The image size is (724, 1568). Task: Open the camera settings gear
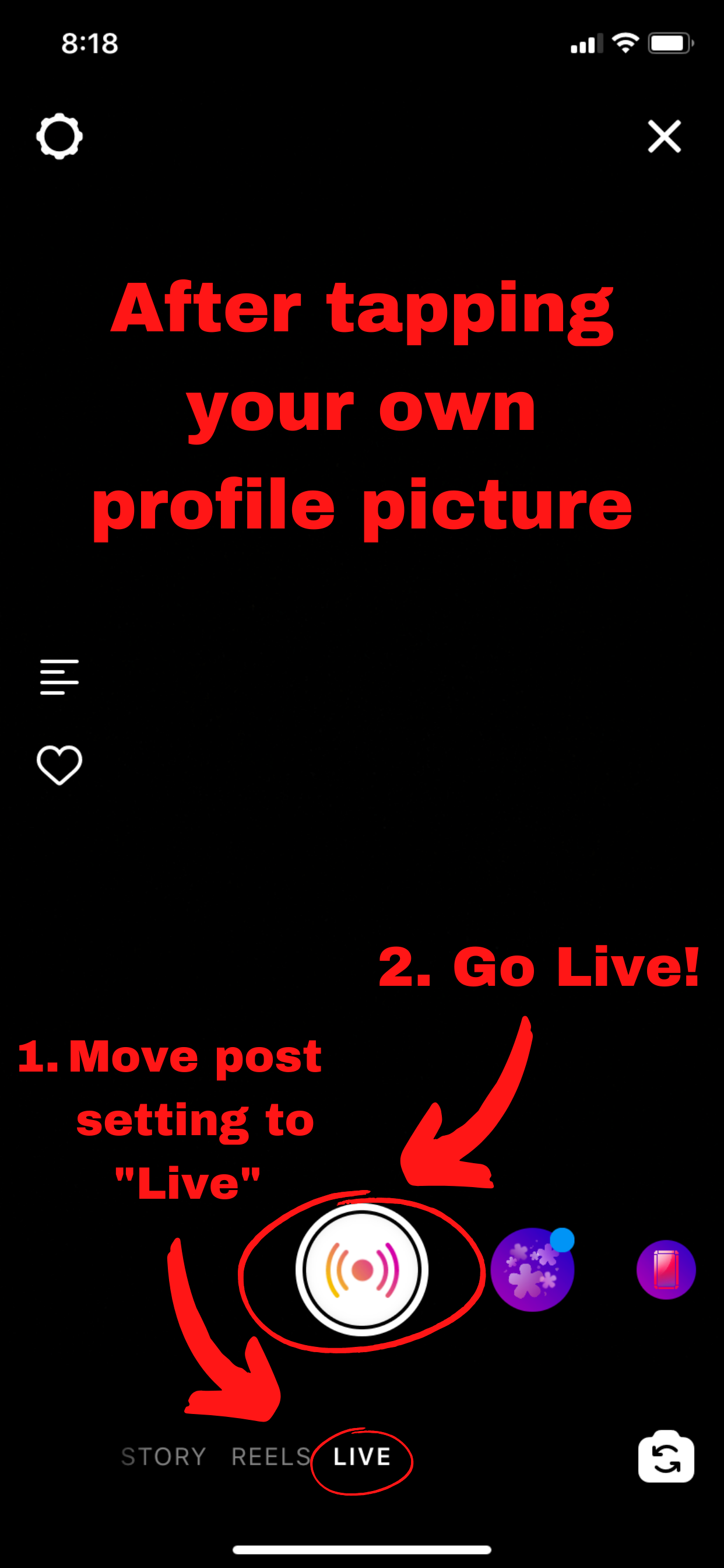59,136
